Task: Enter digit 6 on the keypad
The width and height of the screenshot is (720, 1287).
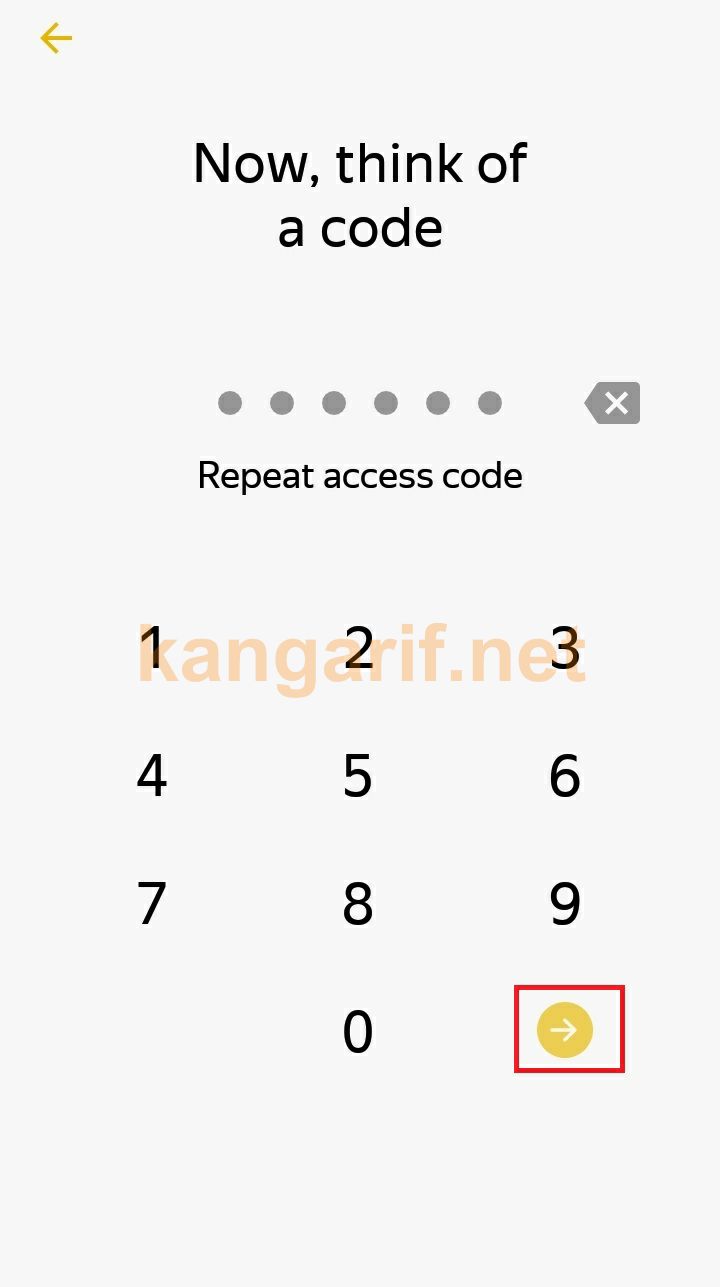Action: tap(565, 776)
